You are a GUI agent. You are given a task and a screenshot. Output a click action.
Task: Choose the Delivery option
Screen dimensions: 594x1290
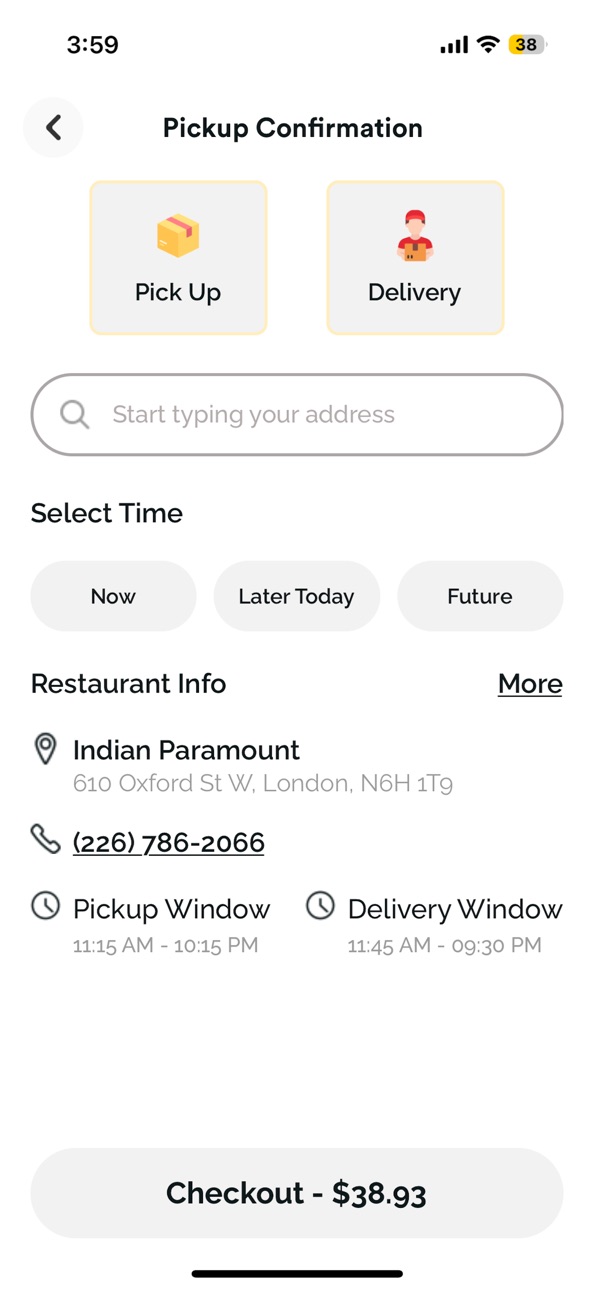point(415,257)
